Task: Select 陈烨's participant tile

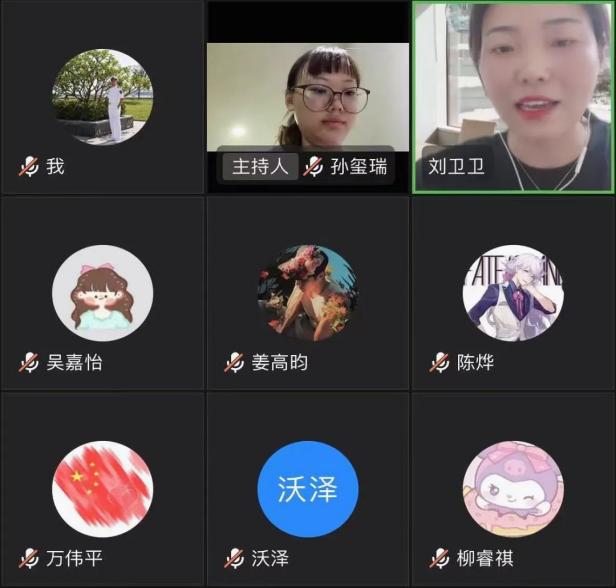Action: pyautogui.click(x=513, y=293)
